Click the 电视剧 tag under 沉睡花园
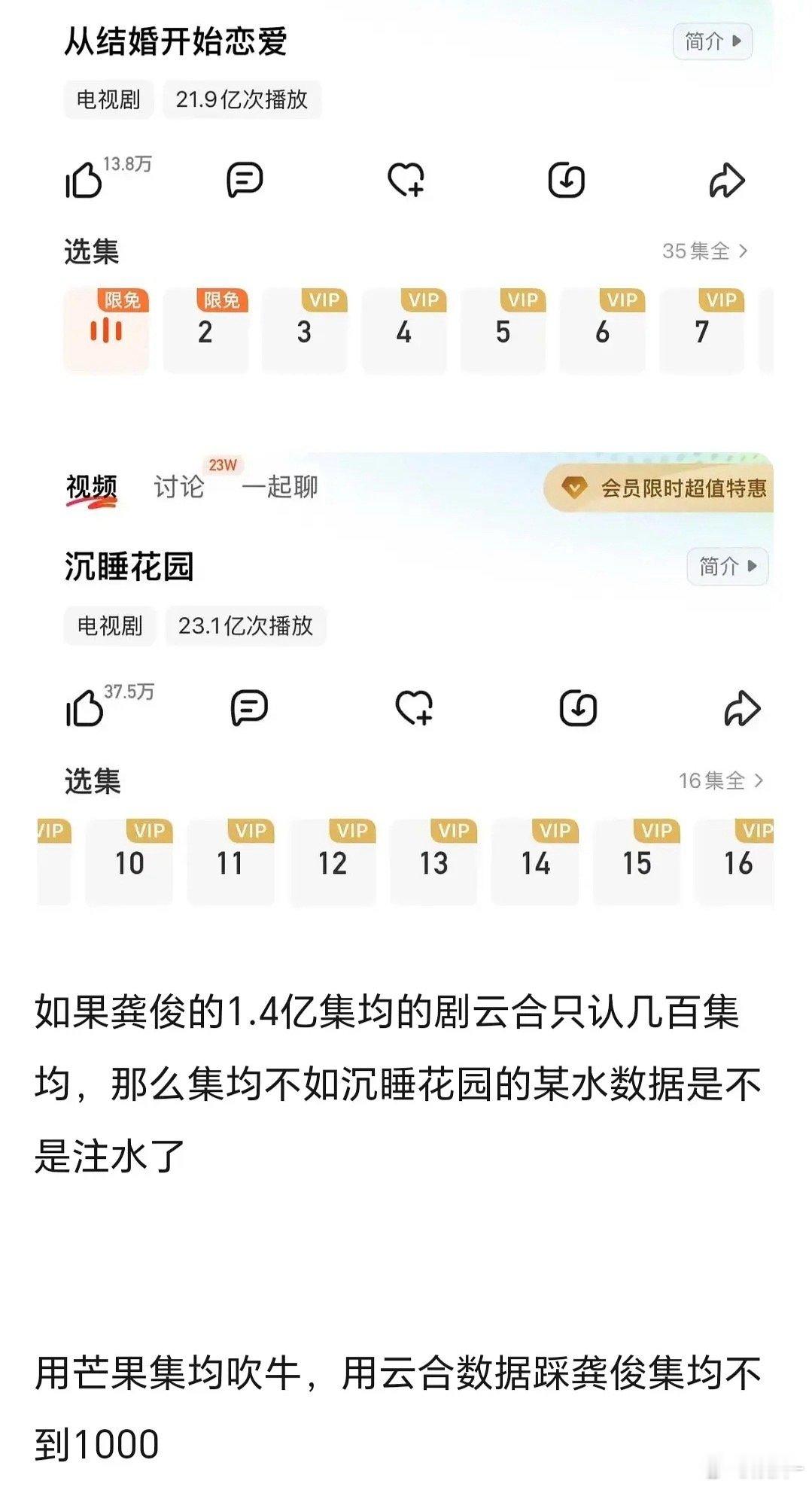This screenshot has height=1487, width=812. pyautogui.click(x=108, y=625)
